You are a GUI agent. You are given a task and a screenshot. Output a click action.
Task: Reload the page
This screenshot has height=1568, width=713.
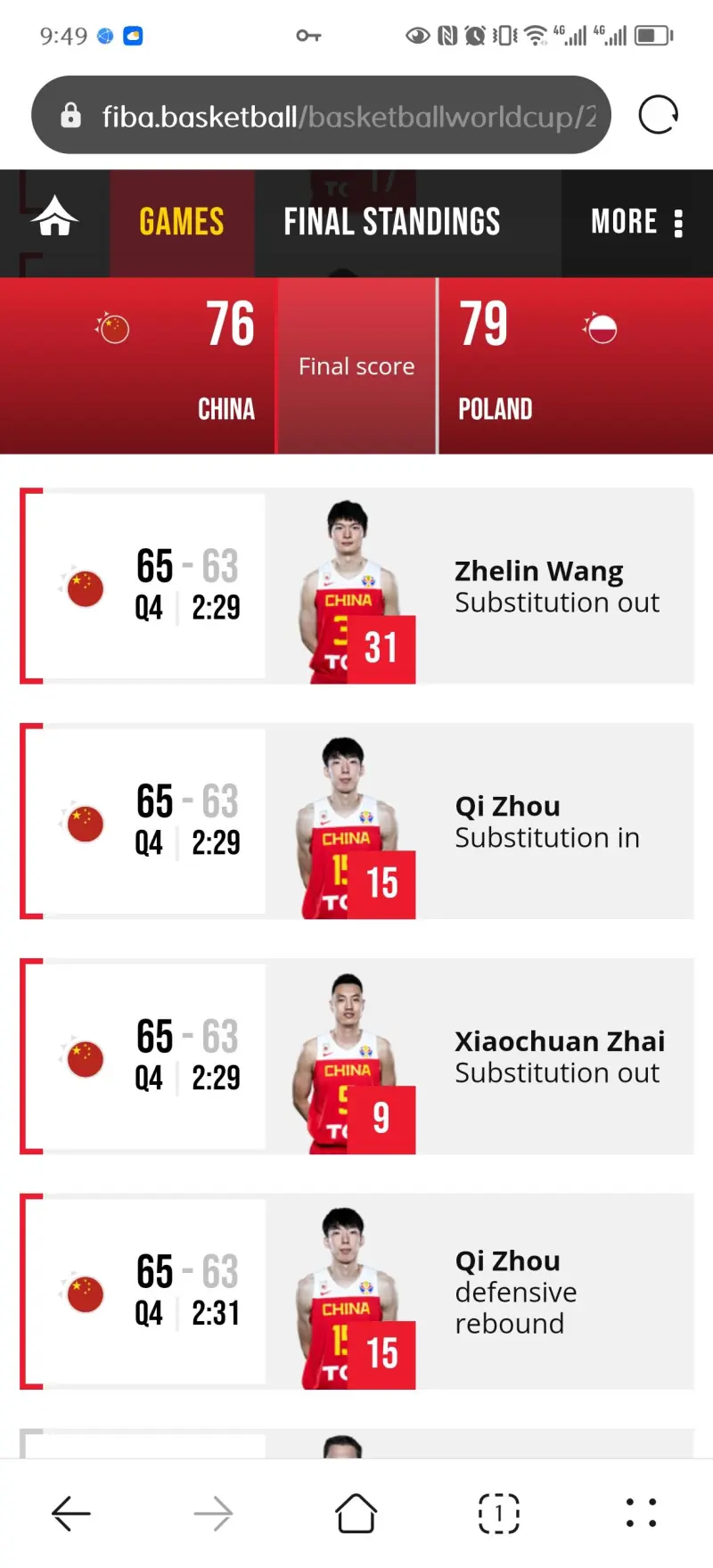(659, 115)
